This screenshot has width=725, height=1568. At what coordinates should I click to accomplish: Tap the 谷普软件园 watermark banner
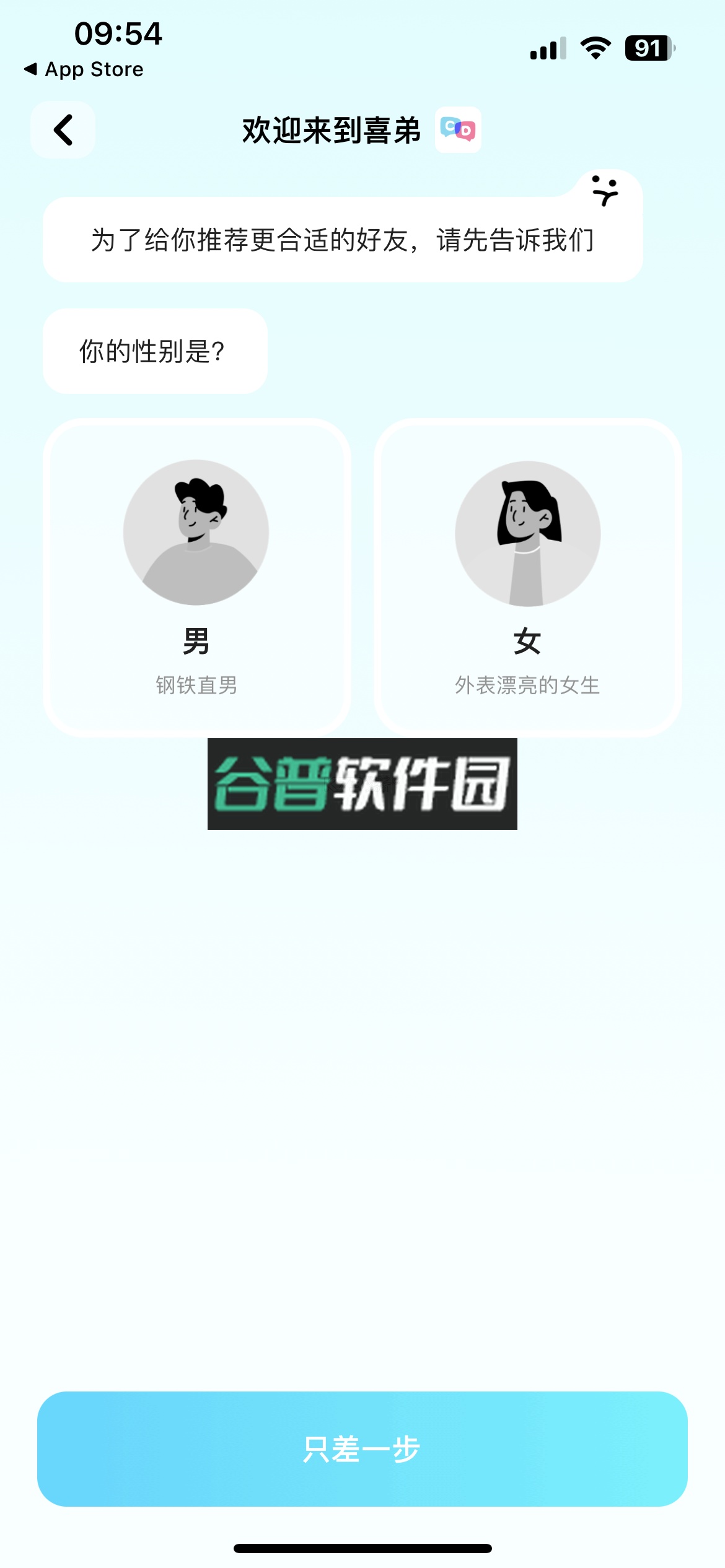361,784
